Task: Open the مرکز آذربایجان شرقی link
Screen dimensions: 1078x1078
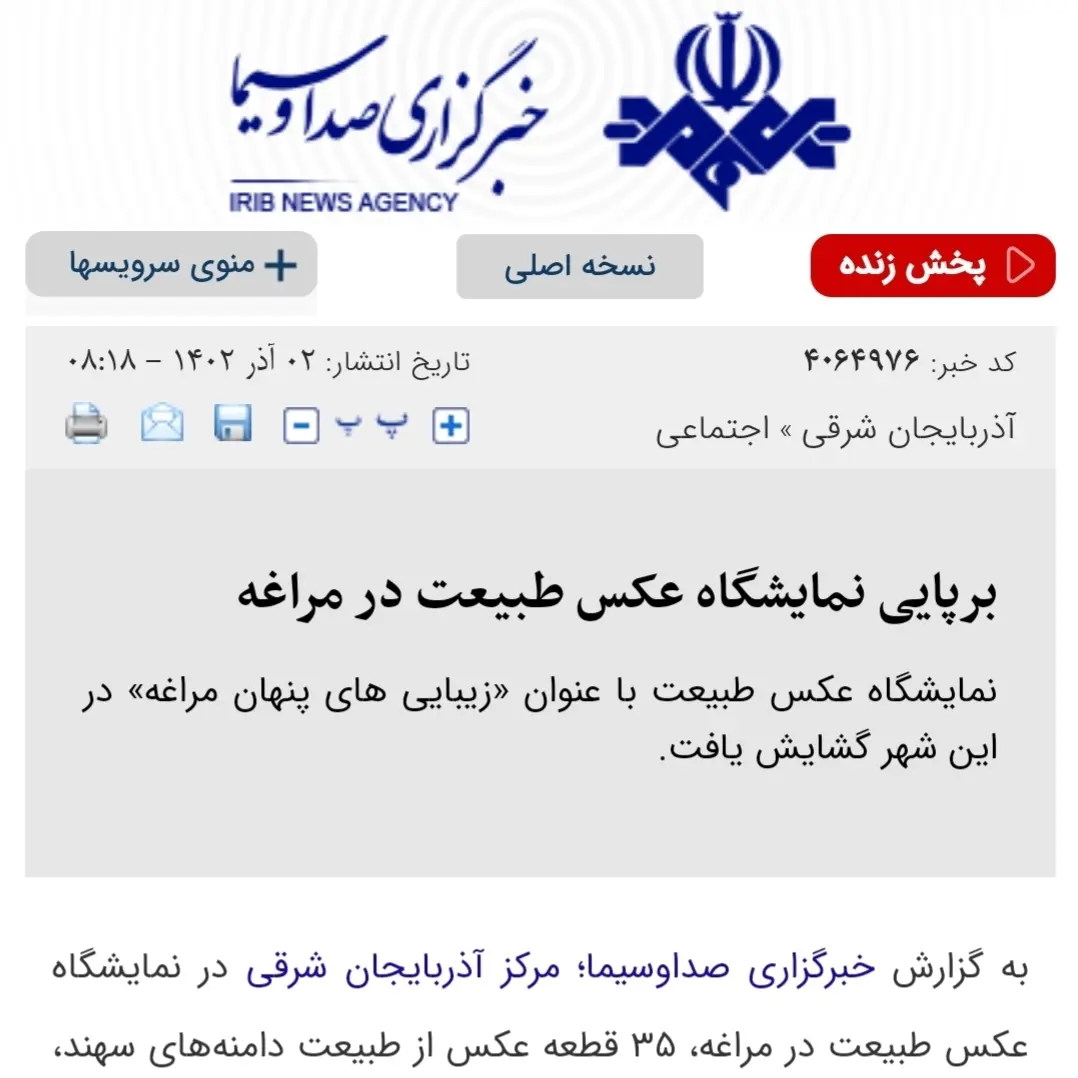Action: click(x=626, y=969)
